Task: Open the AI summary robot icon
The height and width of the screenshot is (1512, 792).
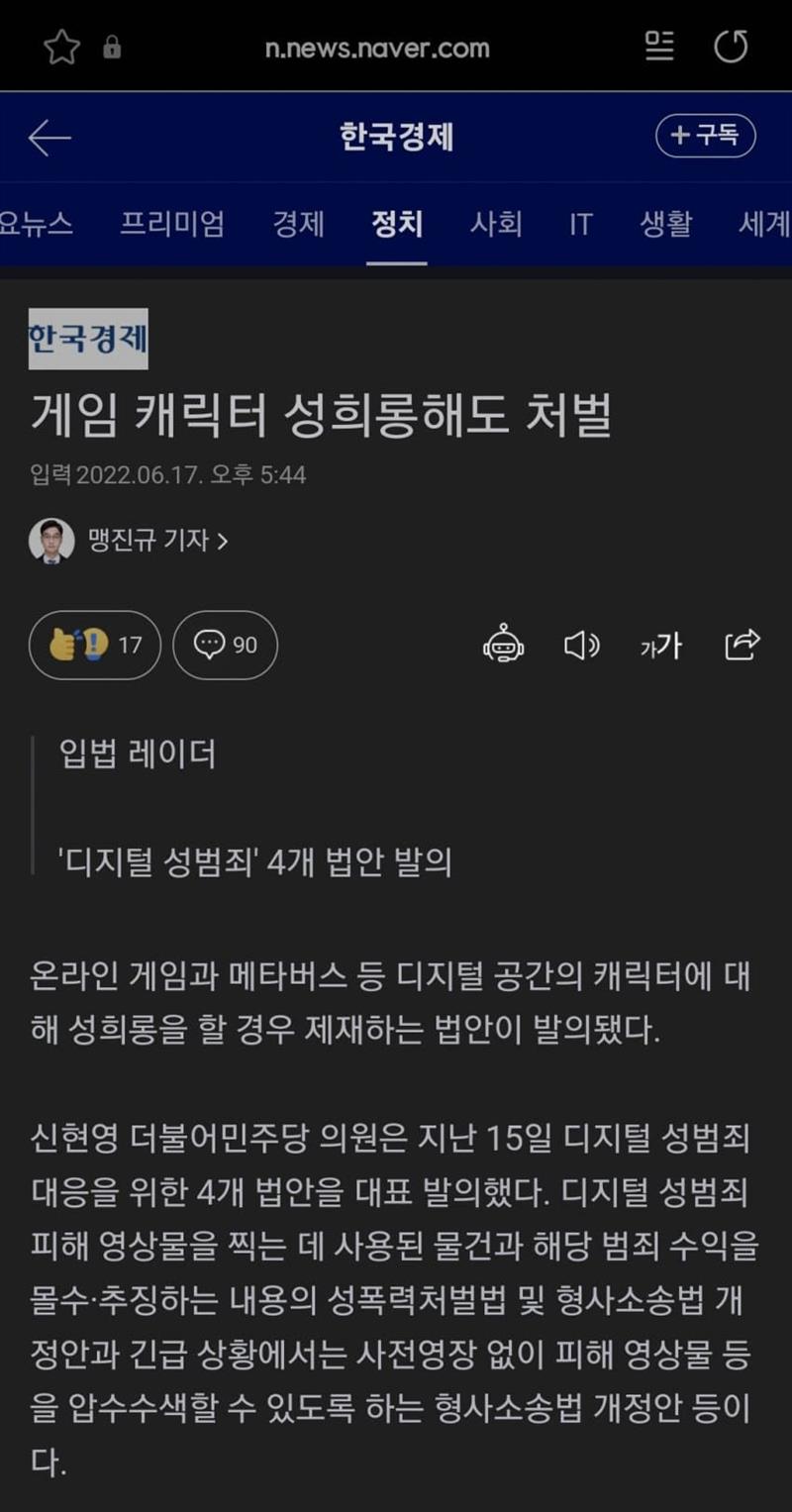Action: (x=503, y=646)
